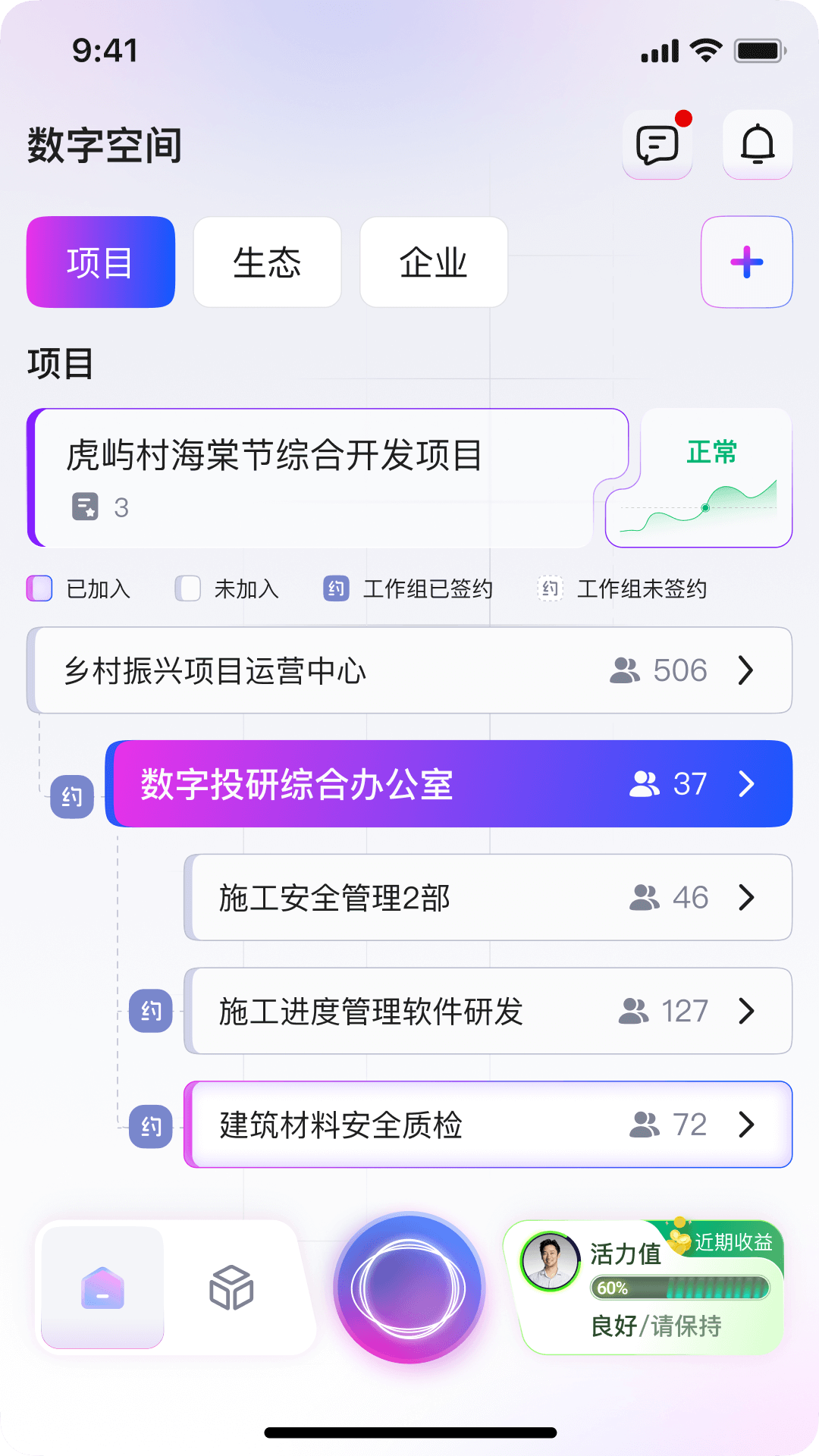Expand 乡村振兴项目运营中心 via its chevron

coord(747,670)
